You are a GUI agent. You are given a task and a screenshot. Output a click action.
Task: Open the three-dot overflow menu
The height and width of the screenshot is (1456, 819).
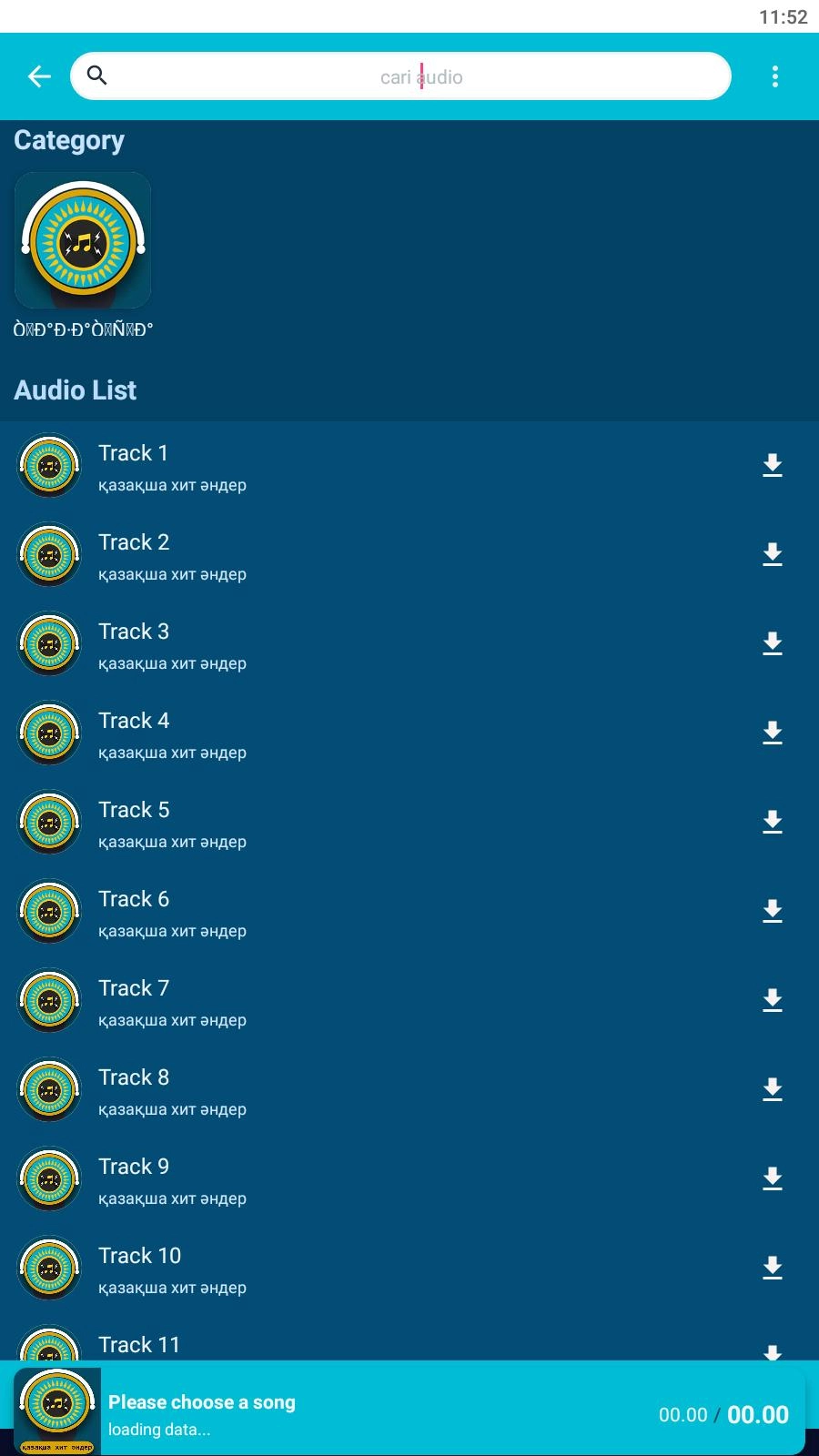(x=774, y=76)
